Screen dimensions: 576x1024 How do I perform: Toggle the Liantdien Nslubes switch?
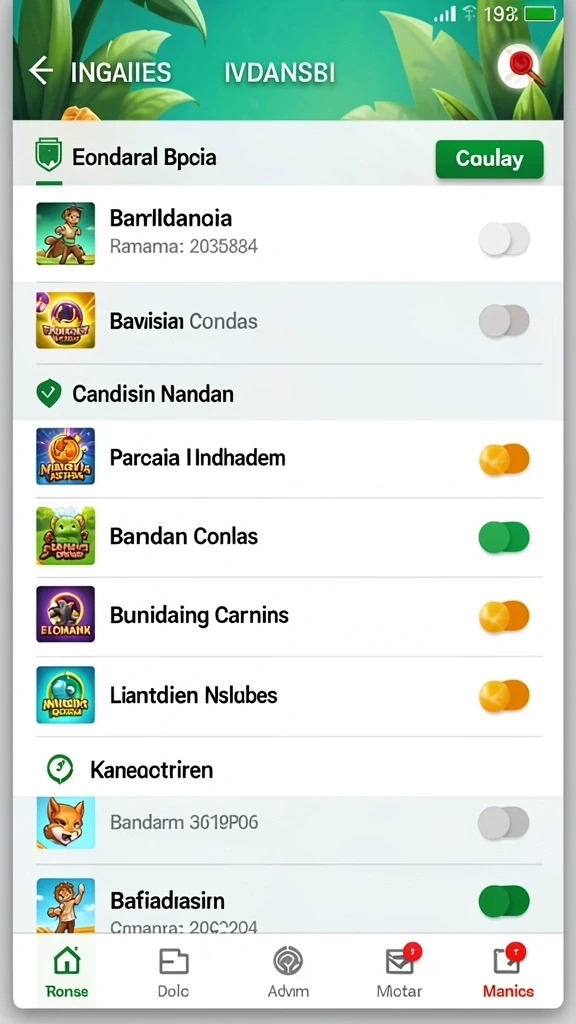[504, 696]
